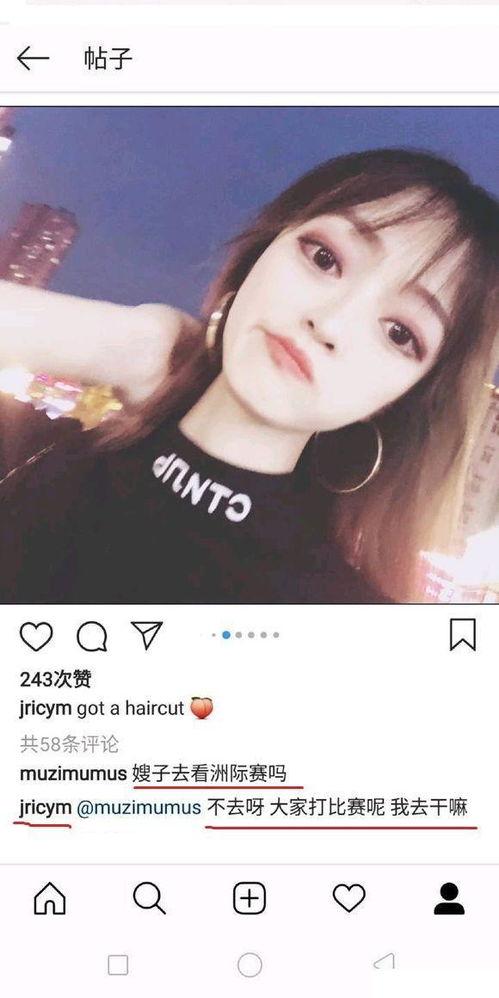The image size is (499, 998).
Task: Open jricym's profile from the caption
Action: coord(45,709)
